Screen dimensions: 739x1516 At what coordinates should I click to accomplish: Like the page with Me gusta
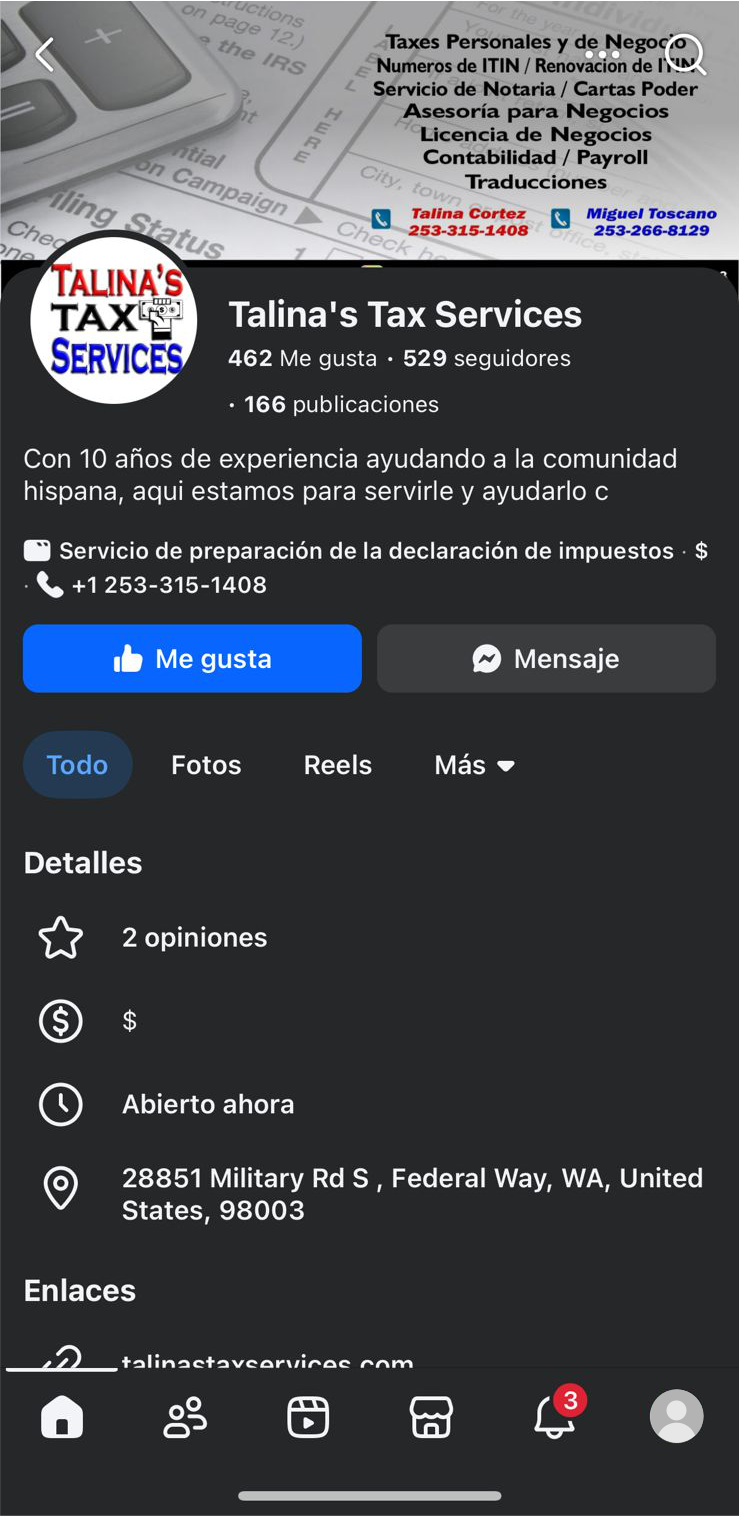coord(192,659)
